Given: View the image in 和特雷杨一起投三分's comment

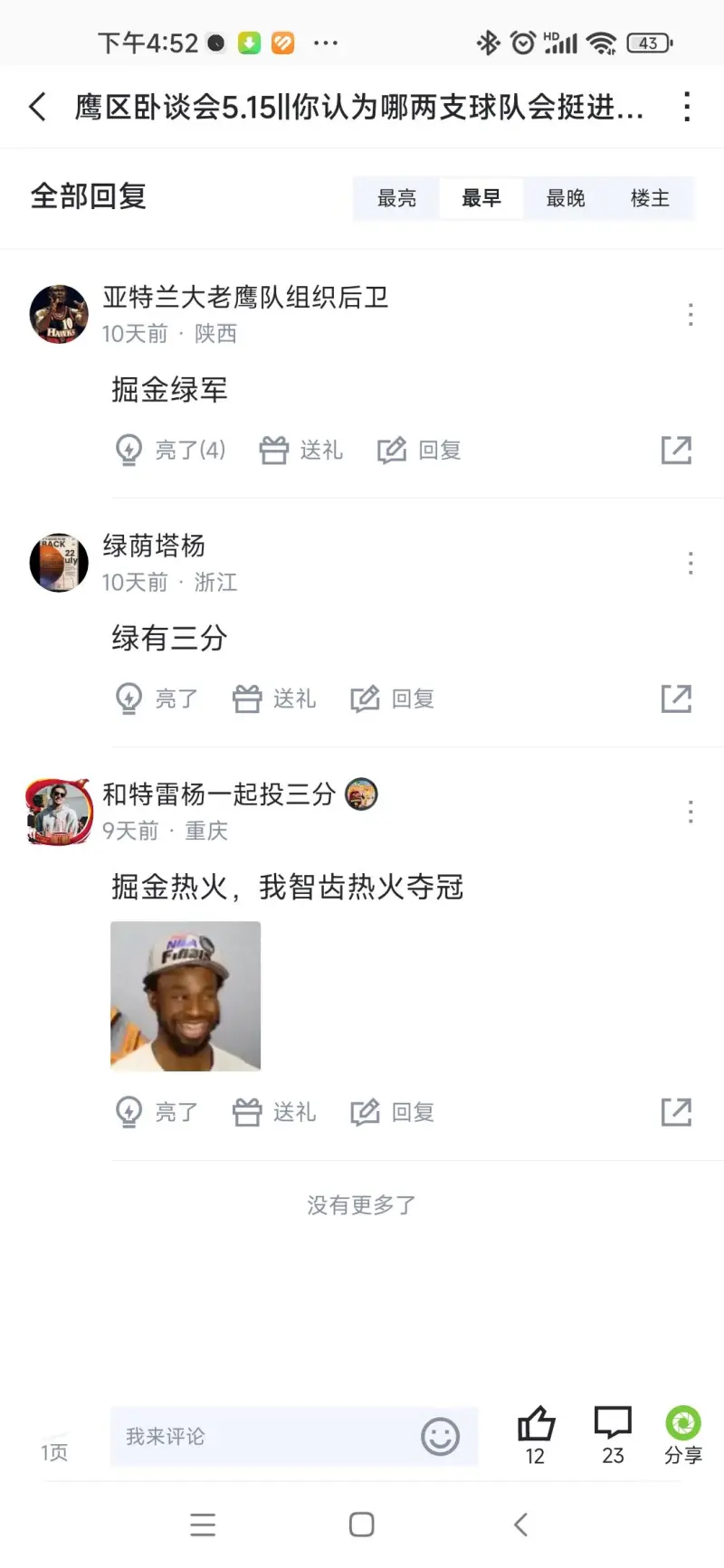Looking at the screenshot, I should [x=186, y=996].
